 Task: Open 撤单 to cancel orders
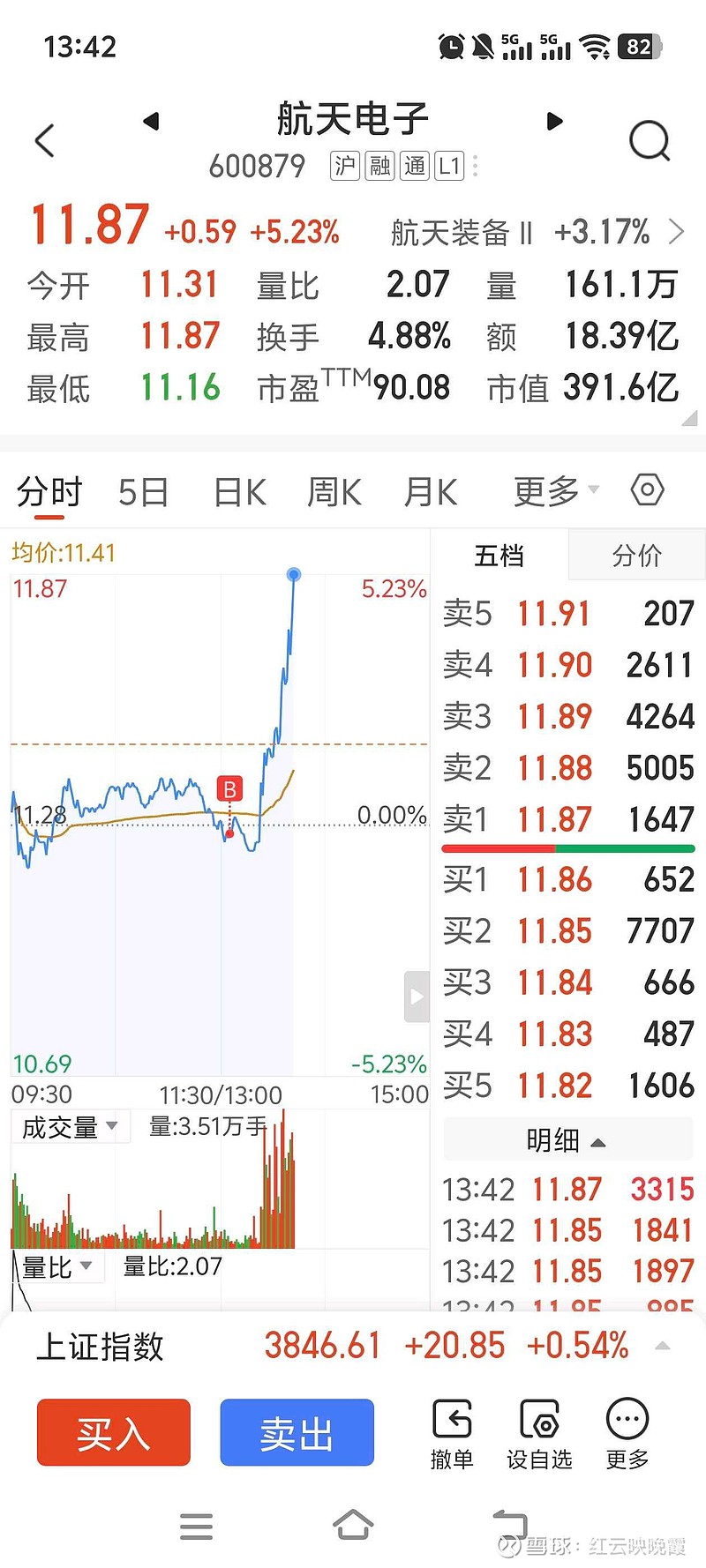452,1435
